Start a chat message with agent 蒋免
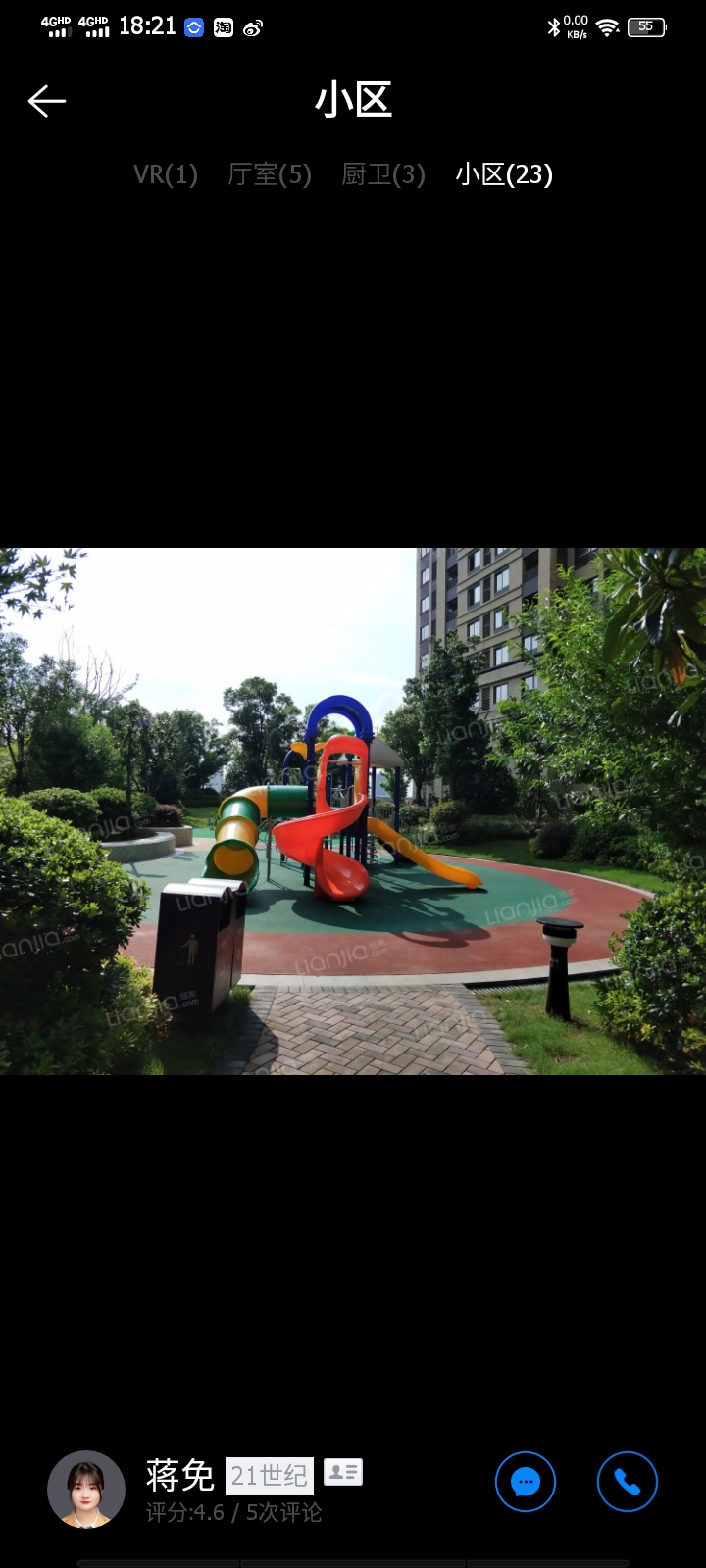Viewport: 706px width, 1568px height. point(526,1482)
